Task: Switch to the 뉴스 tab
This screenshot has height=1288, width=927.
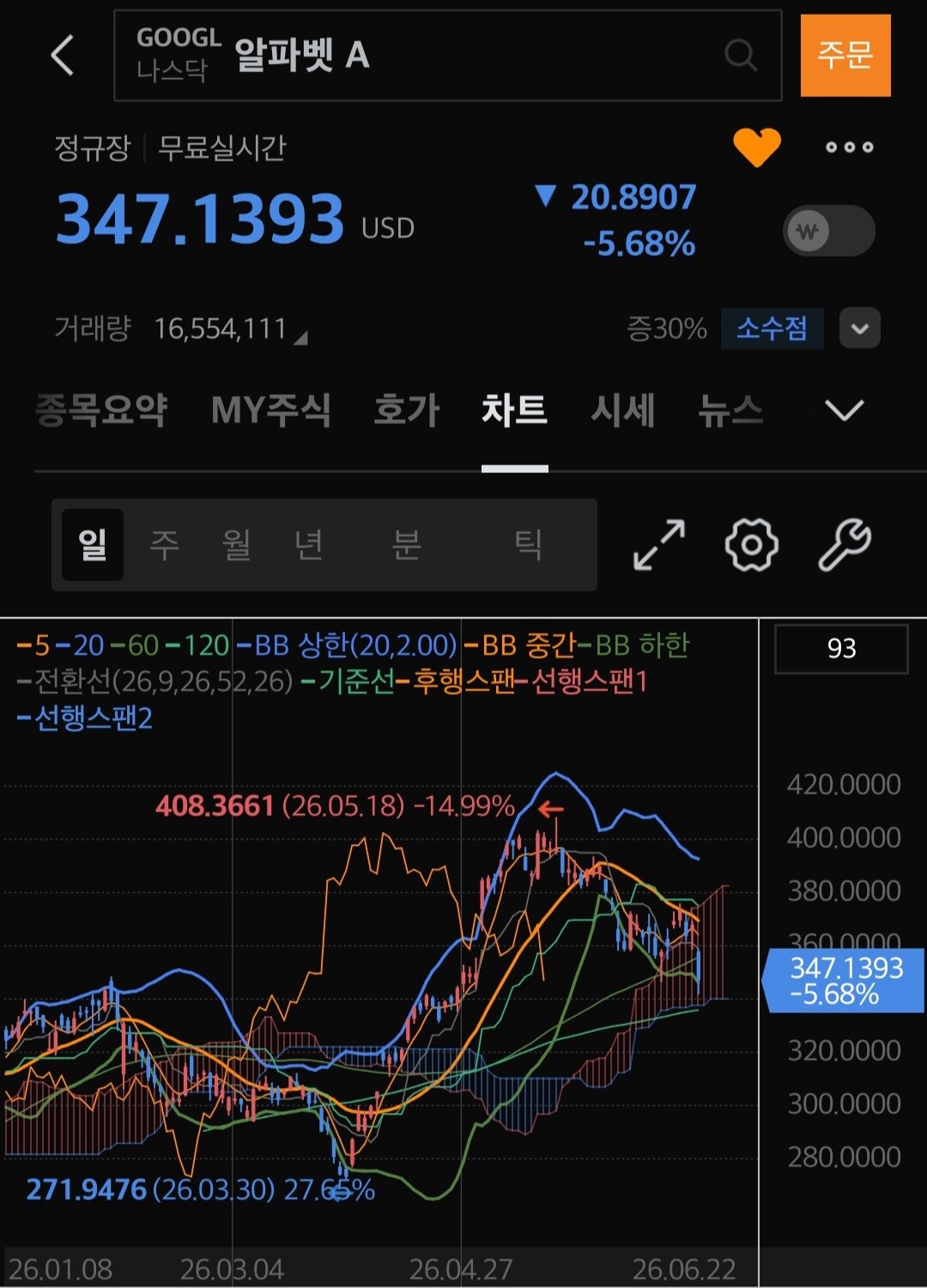Action: (x=730, y=410)
